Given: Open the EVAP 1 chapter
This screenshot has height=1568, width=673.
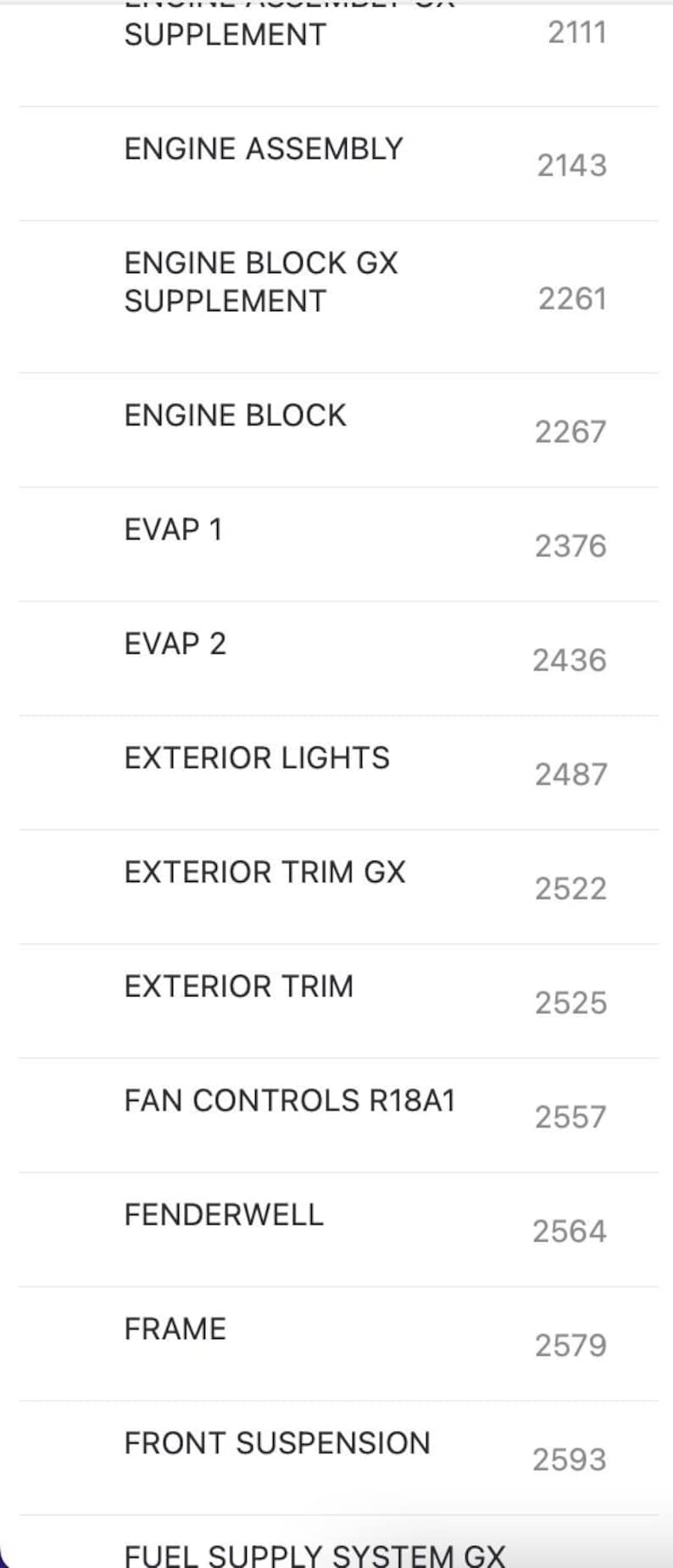Looking at the screenshot, I should (x=174, y=530).
